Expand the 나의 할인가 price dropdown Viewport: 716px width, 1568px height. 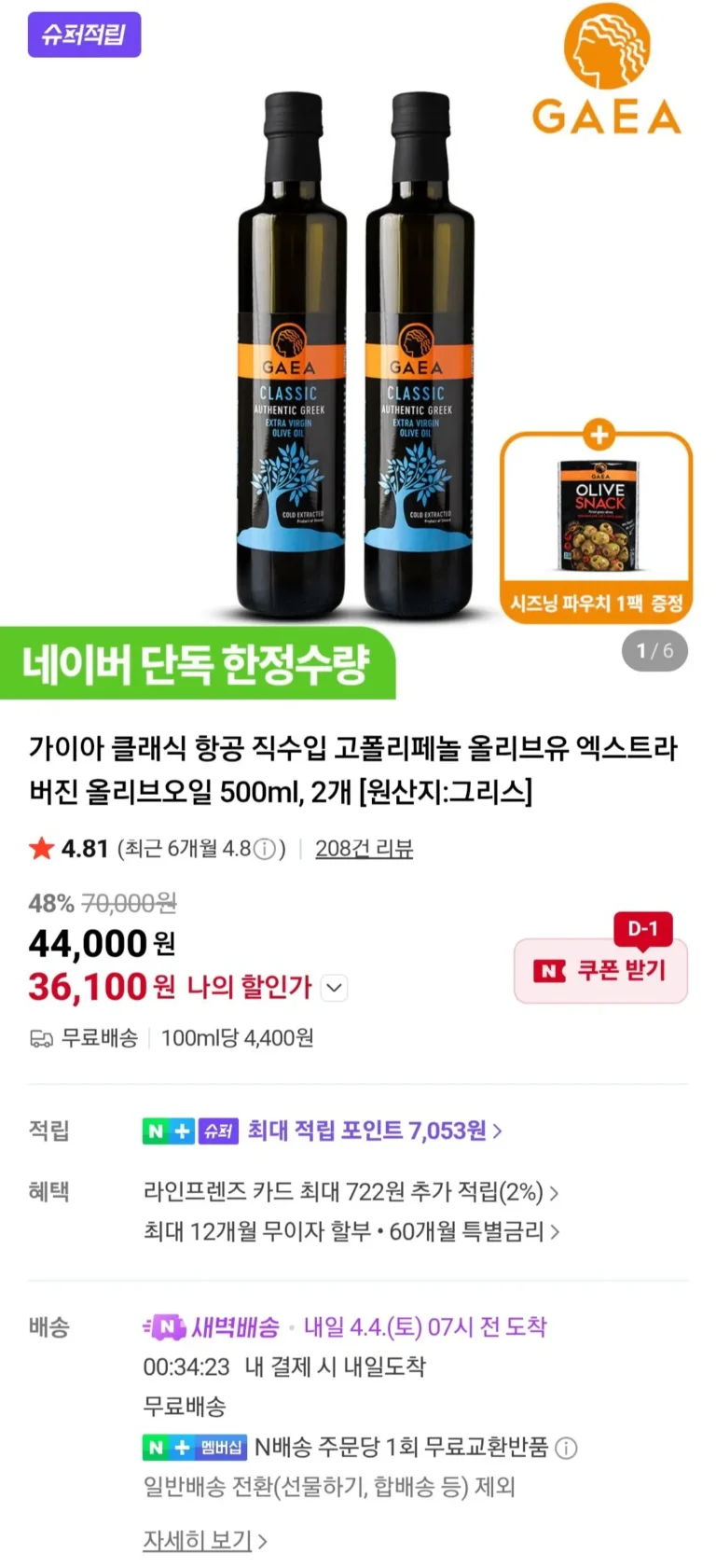pyautogui.click(x=334, y=988)
